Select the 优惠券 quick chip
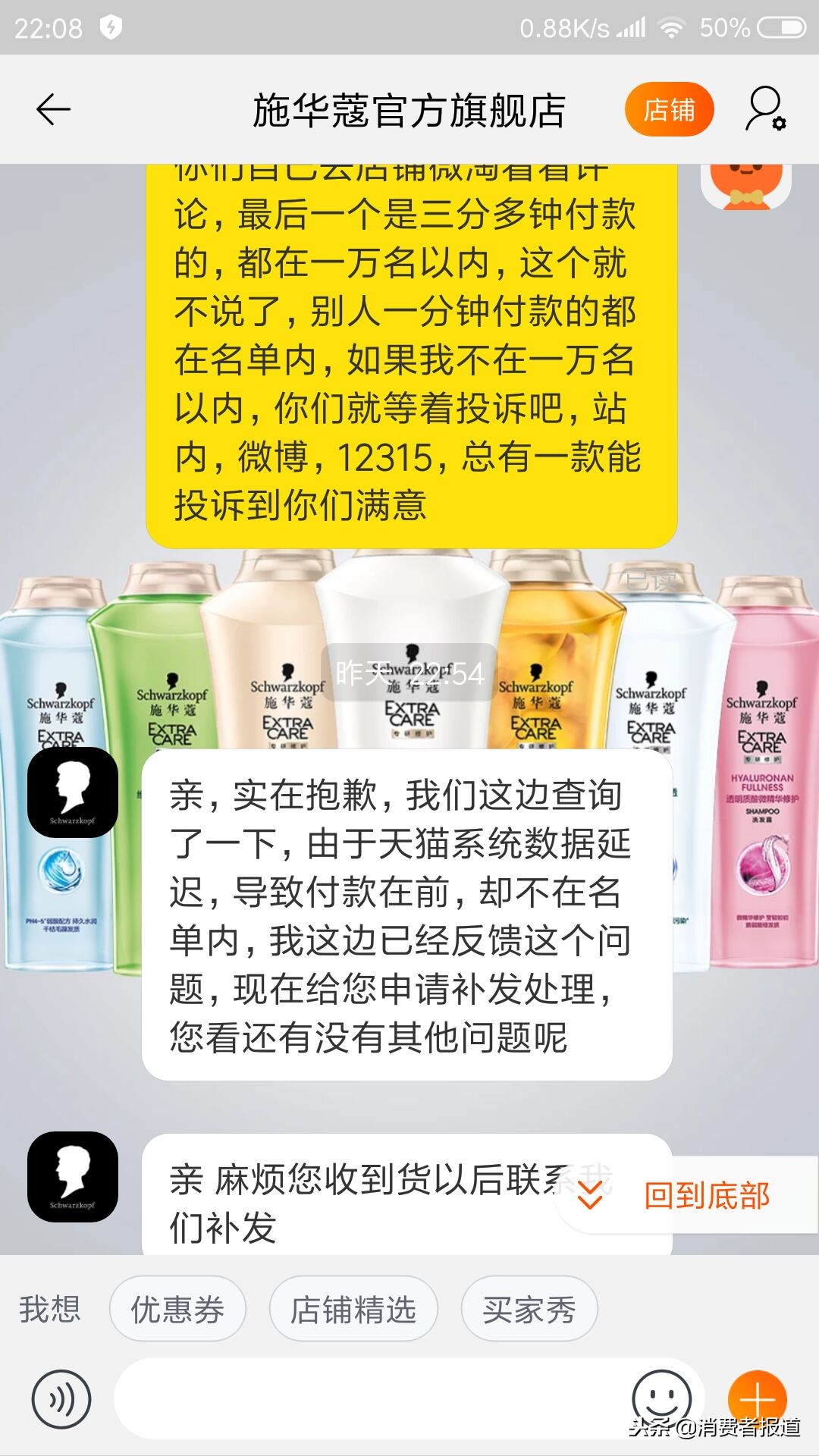 point(177,1310)
